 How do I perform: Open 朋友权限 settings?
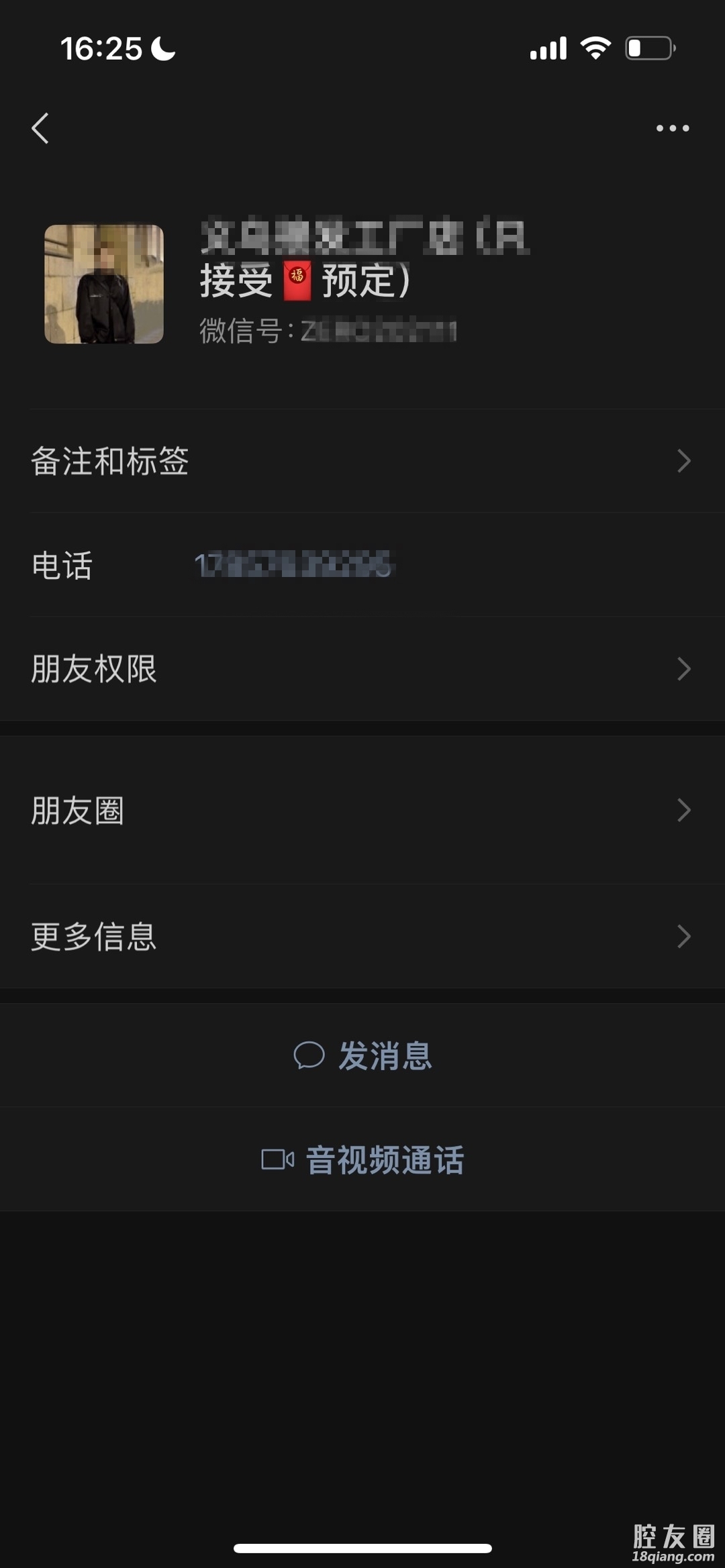coord(362,669)
